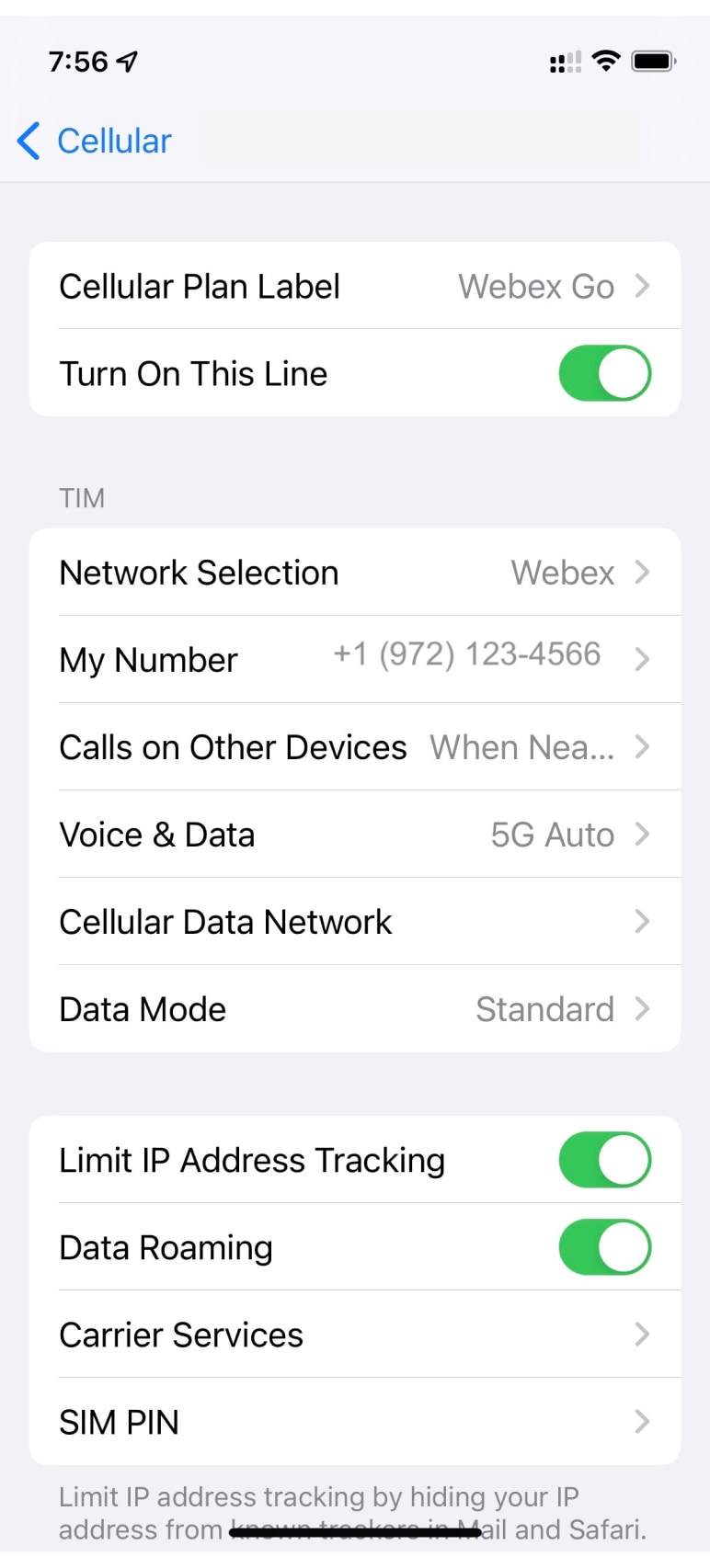Tap the back chevron beside Cellular
This screenshot has height=1568, width=710.
point(27,141)
